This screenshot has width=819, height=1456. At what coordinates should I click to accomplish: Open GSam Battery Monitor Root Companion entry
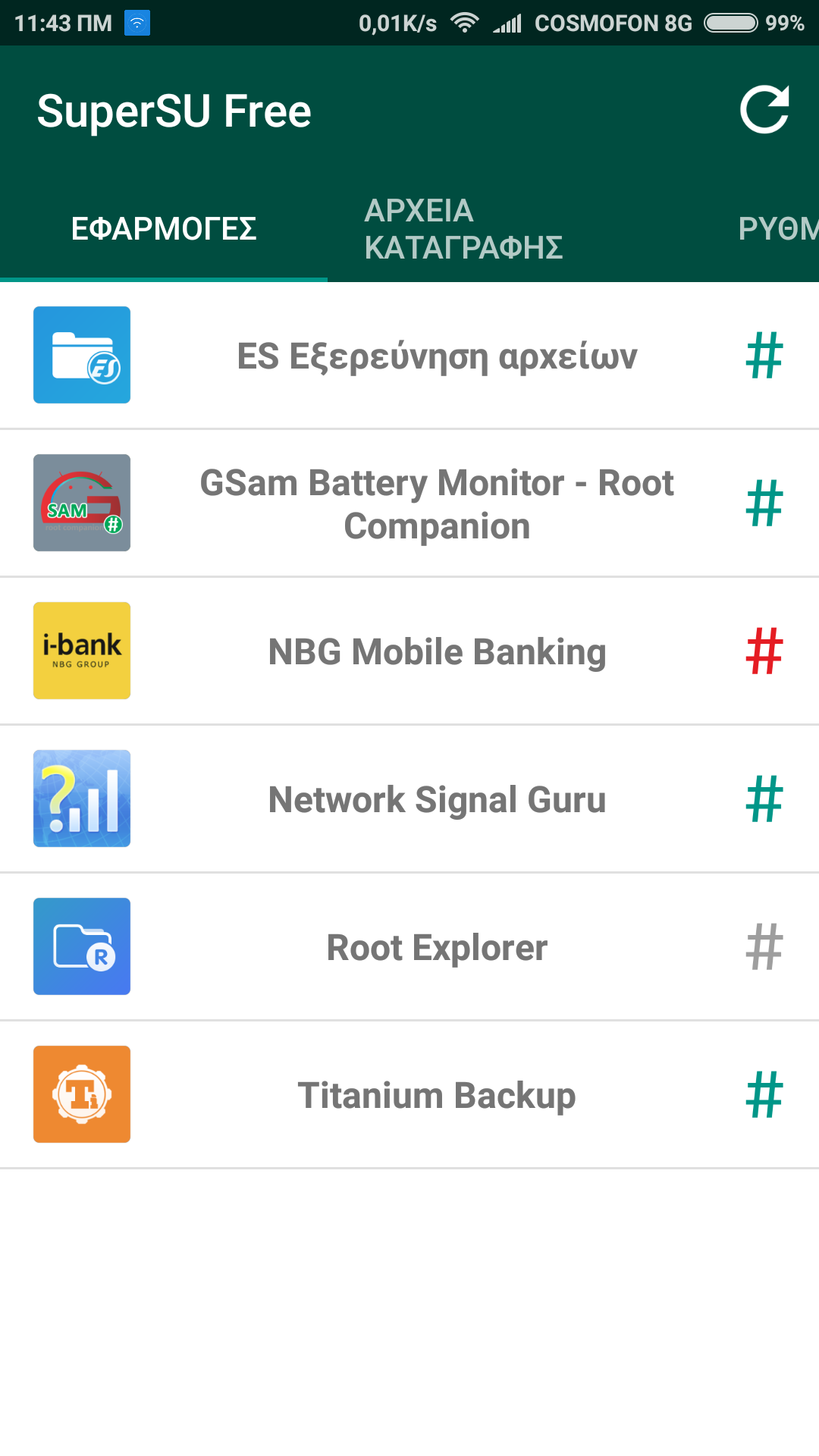[437, 504]
